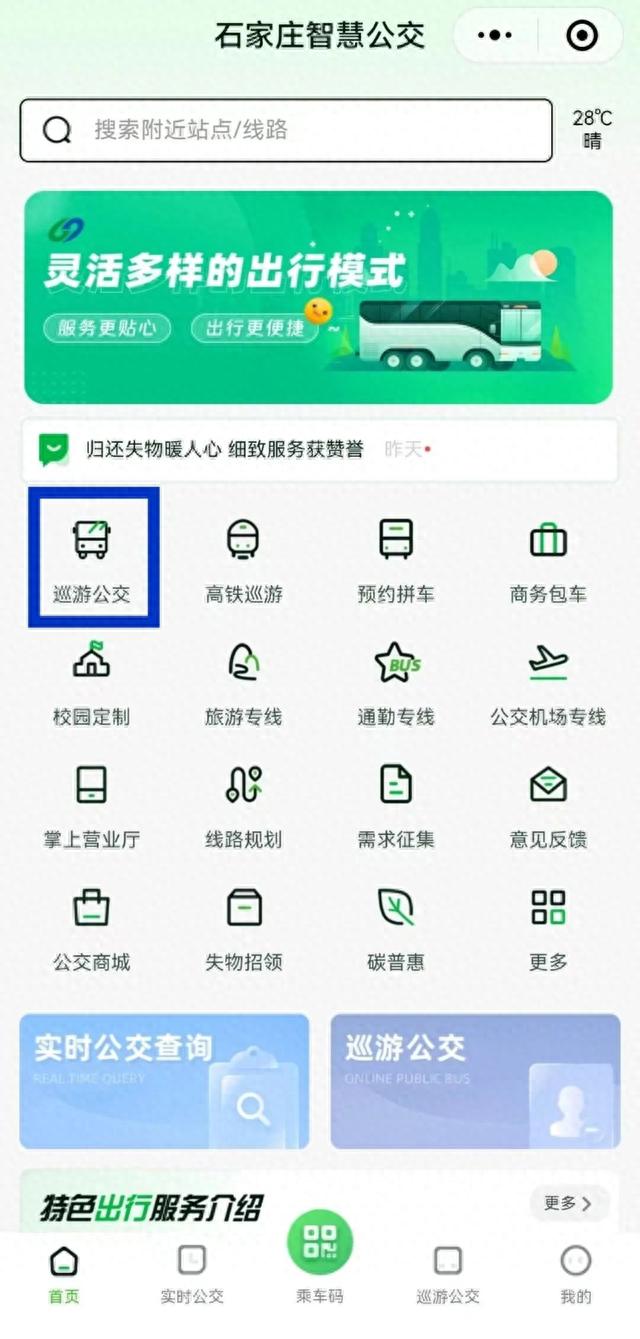
Task: Open the 巡游公交 blue card
Action: 475,1081
